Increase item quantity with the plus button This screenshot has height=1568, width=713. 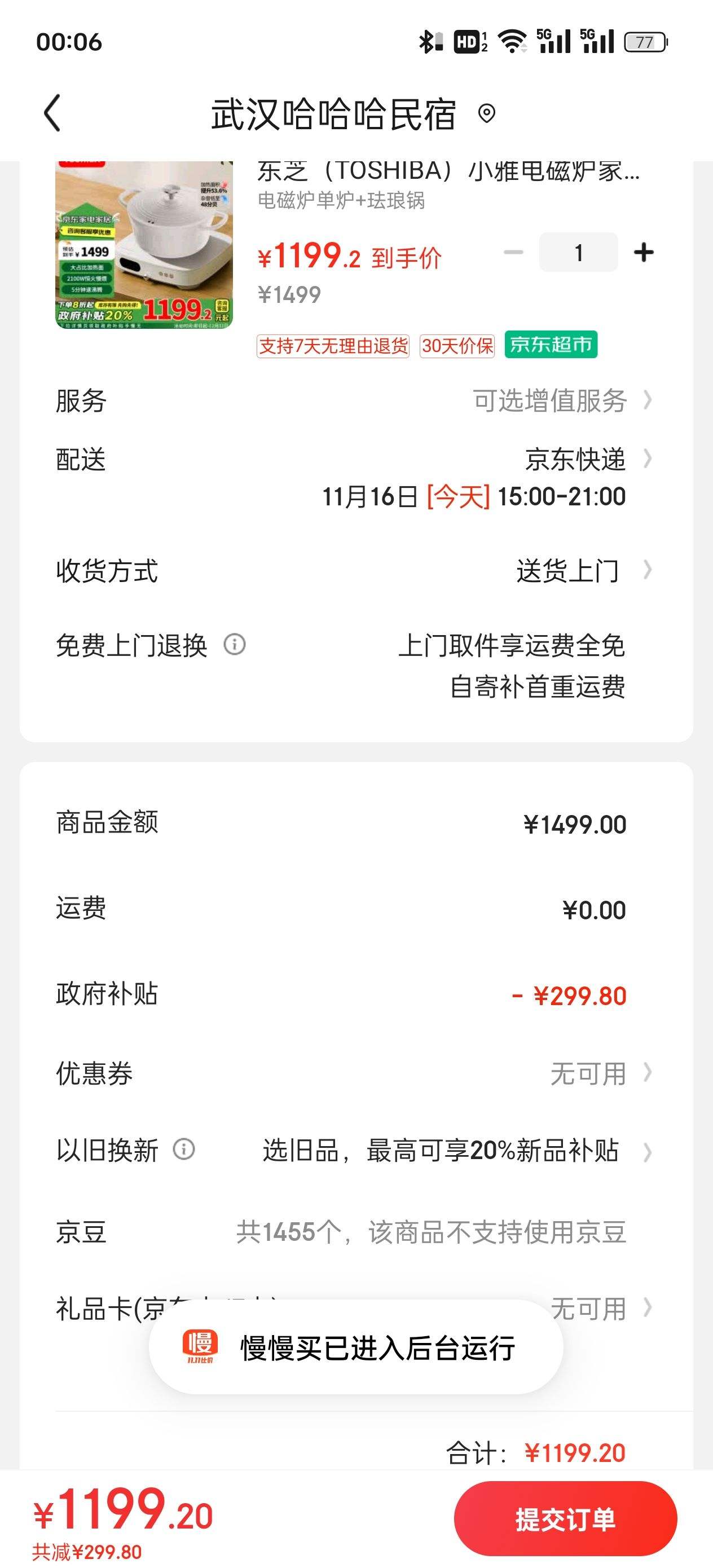644,252
